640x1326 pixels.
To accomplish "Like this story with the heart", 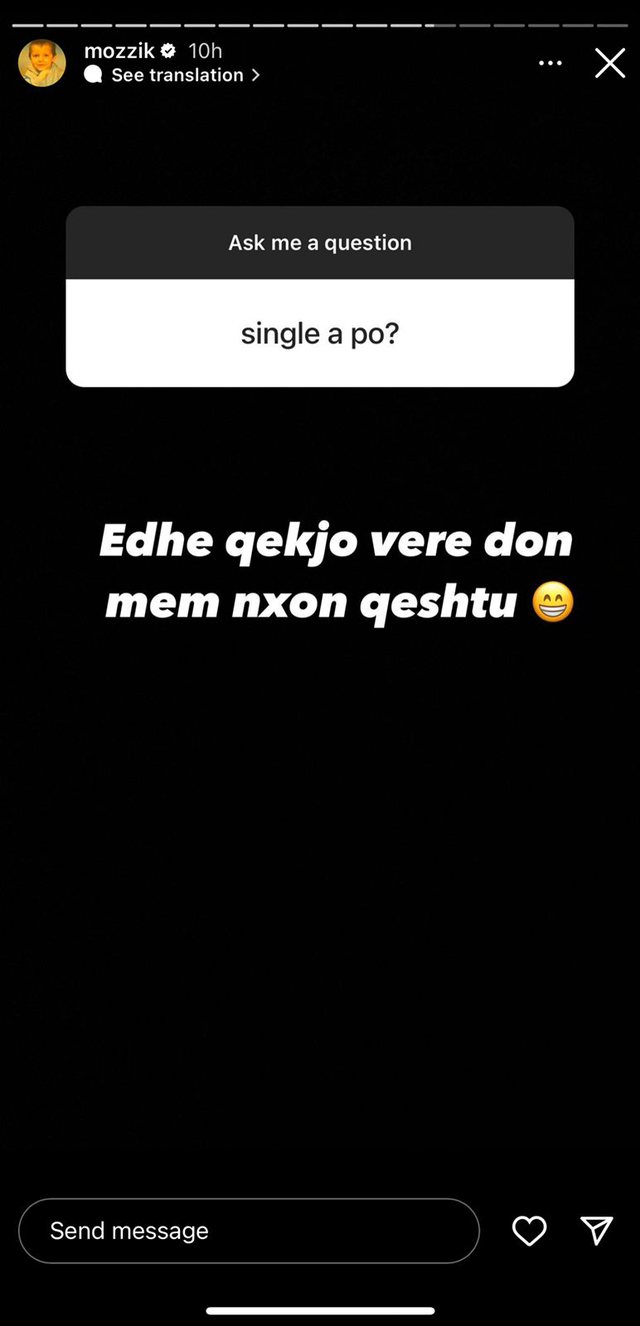I will (x=529, y=1230).
